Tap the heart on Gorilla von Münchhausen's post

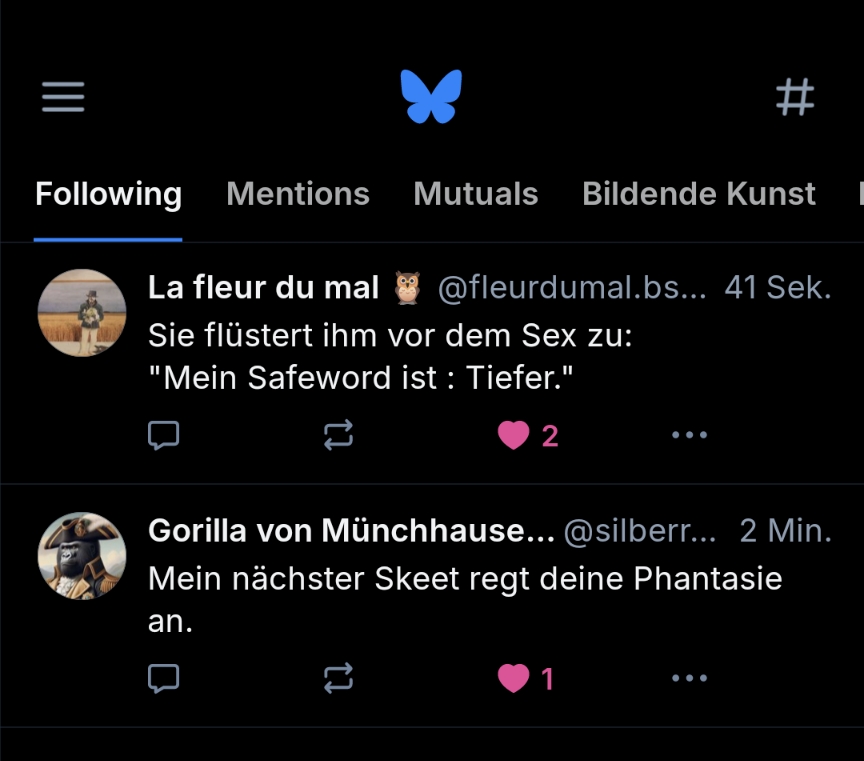click(514, 679)
